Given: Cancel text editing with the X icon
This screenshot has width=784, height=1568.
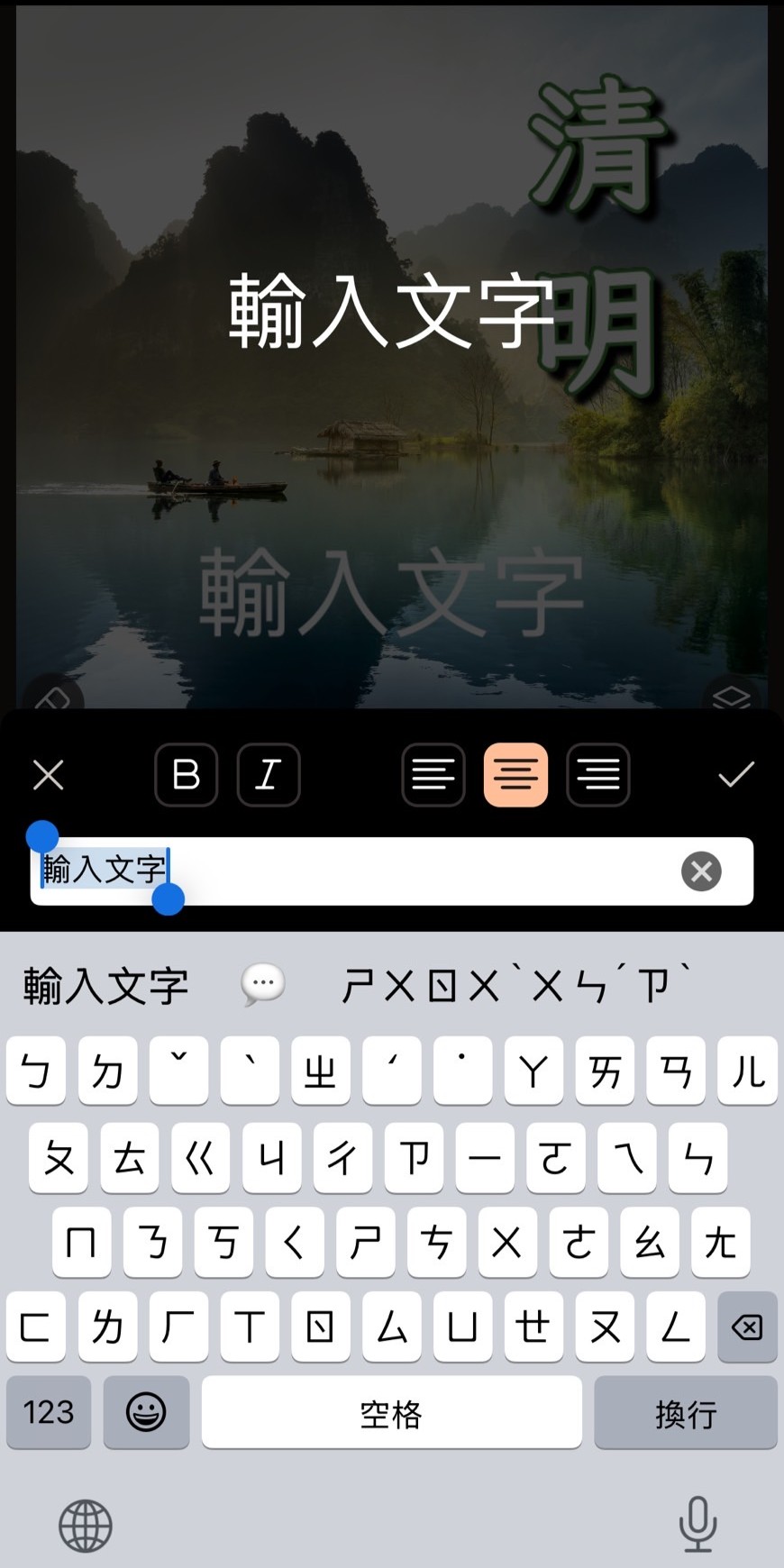Looking at the screenshot, I should [48, 774].
